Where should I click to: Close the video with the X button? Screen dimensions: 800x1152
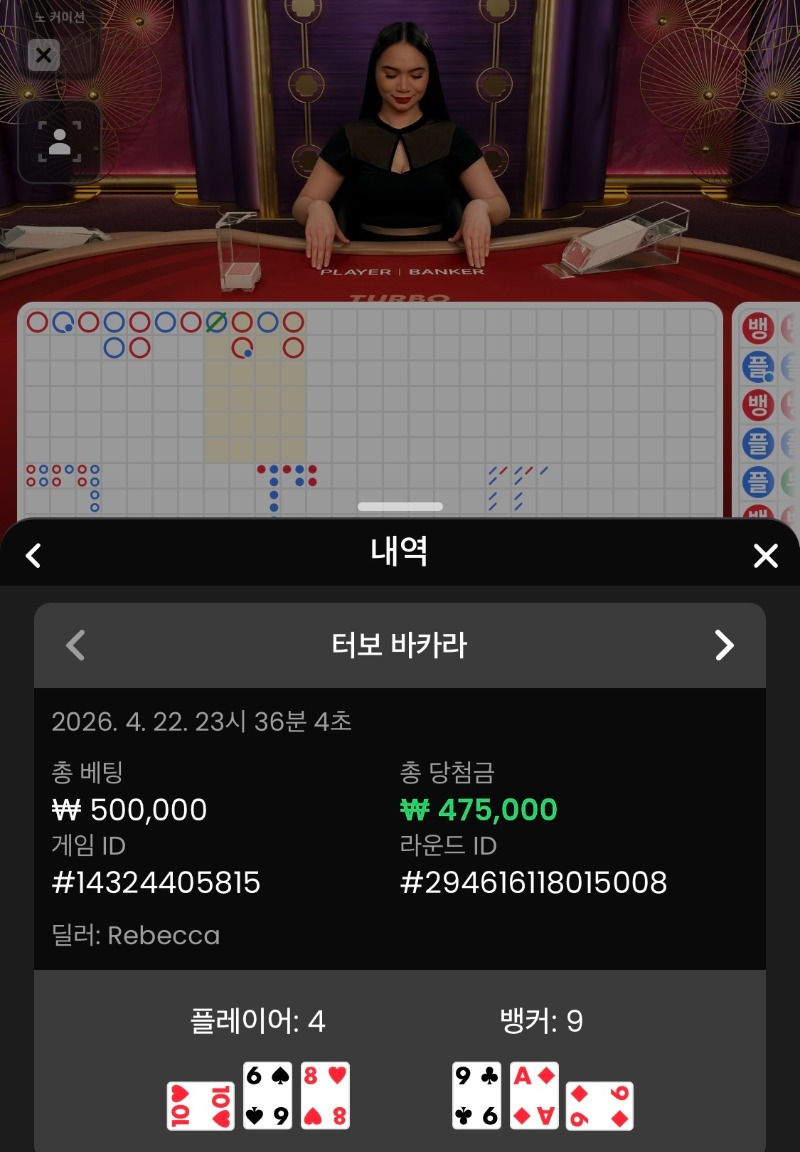pyautogui.click(x=43, y=55)
